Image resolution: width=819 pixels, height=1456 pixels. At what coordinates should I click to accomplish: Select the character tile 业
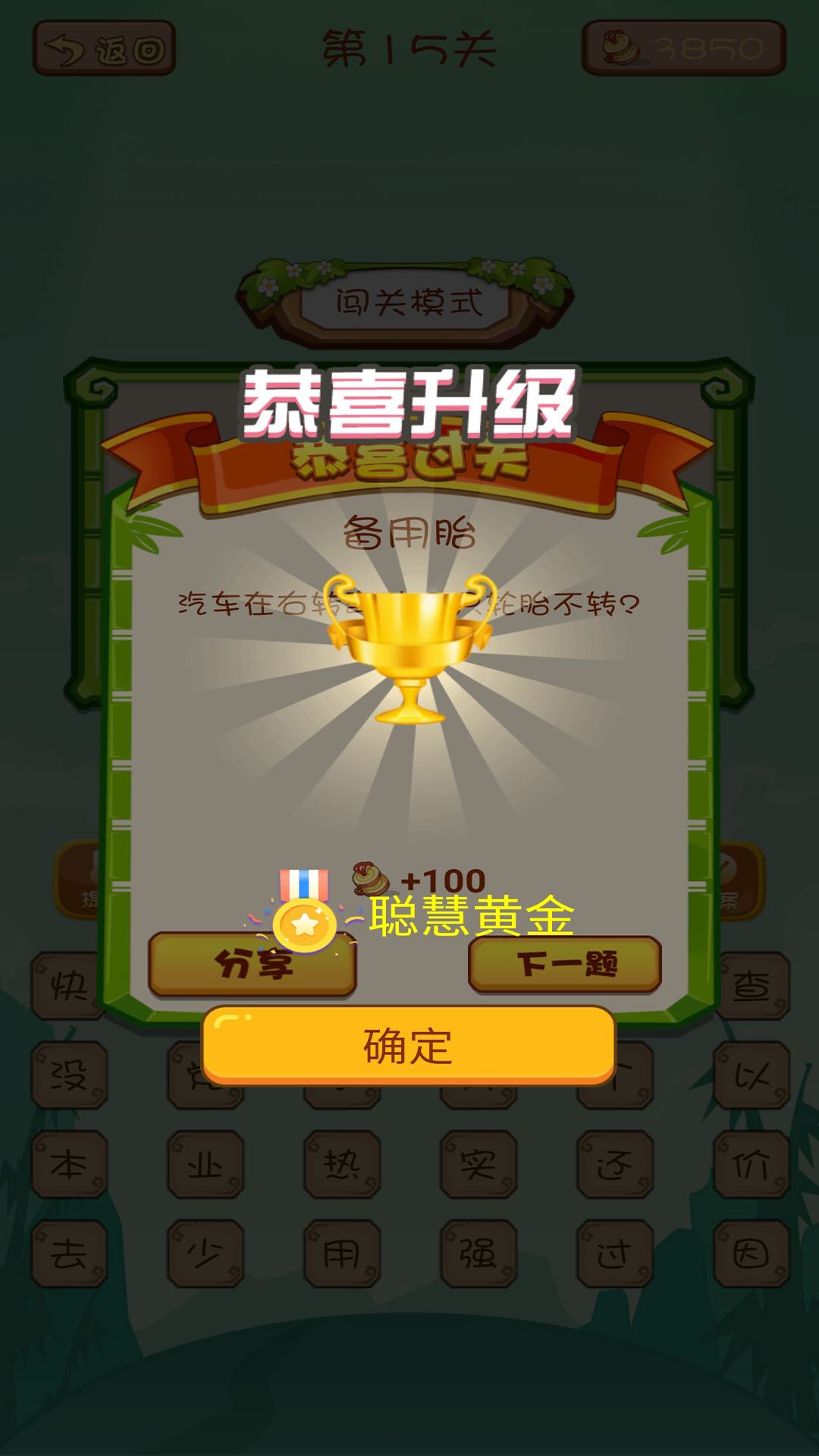pyautogui.click(x=206, y=1165)
